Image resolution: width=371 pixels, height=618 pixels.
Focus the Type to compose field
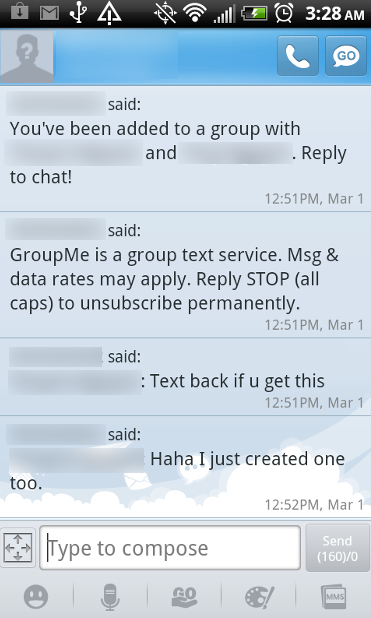tap(170, 547)
